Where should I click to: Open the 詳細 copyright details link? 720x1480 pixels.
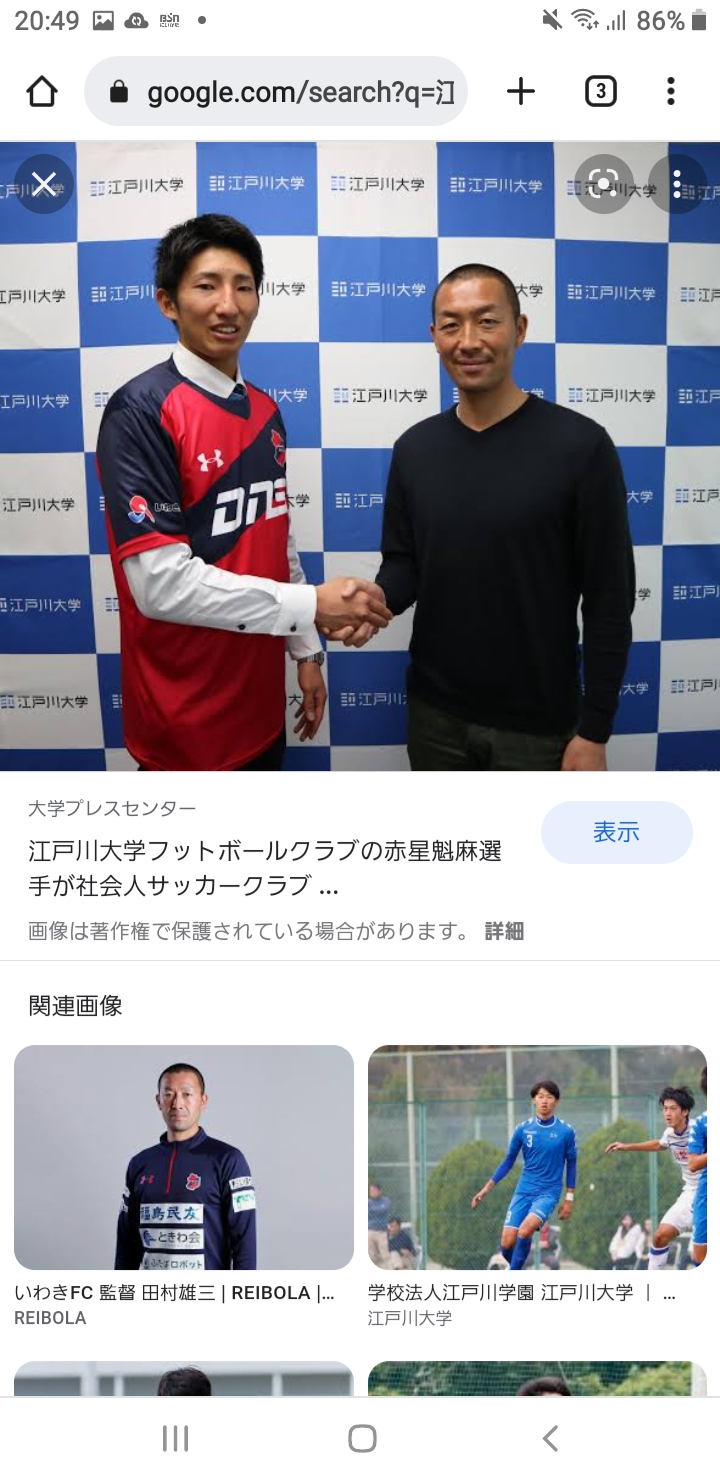(x=504, y=931)
